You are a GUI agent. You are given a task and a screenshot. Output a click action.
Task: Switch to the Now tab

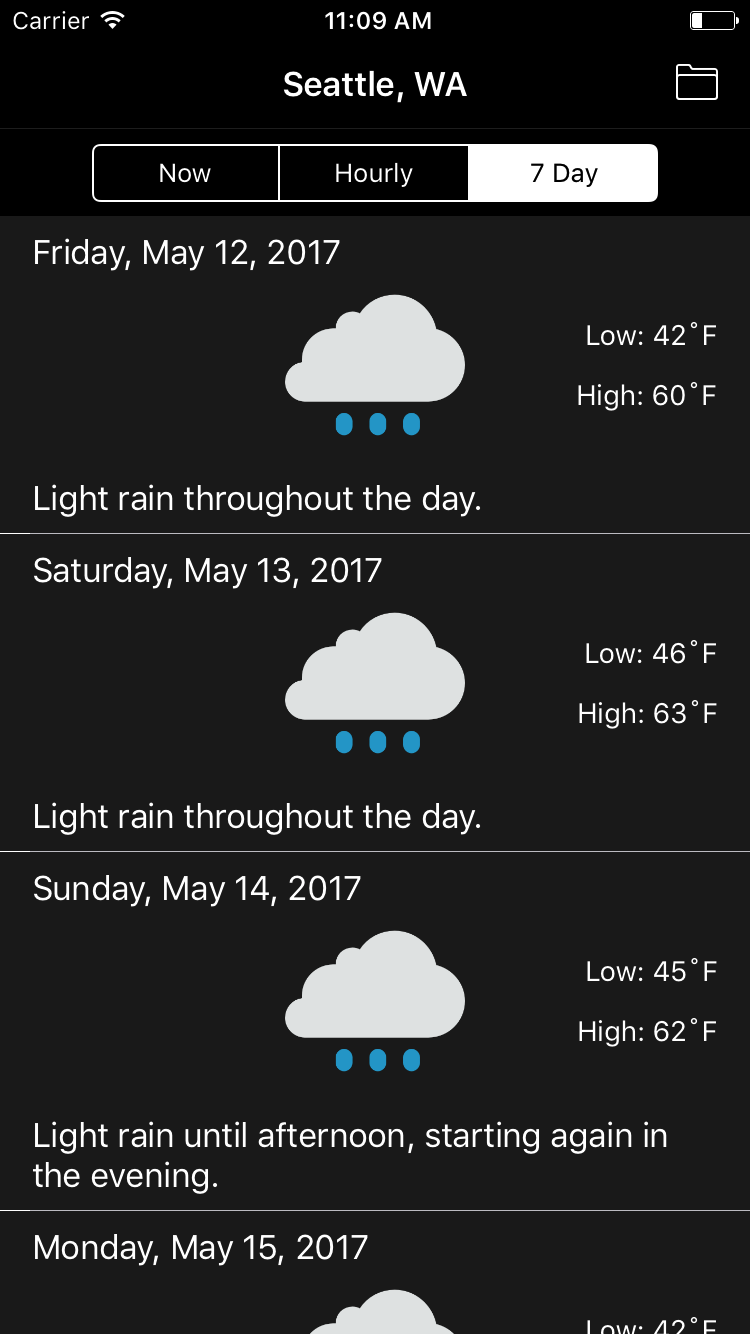click(185, 173)
